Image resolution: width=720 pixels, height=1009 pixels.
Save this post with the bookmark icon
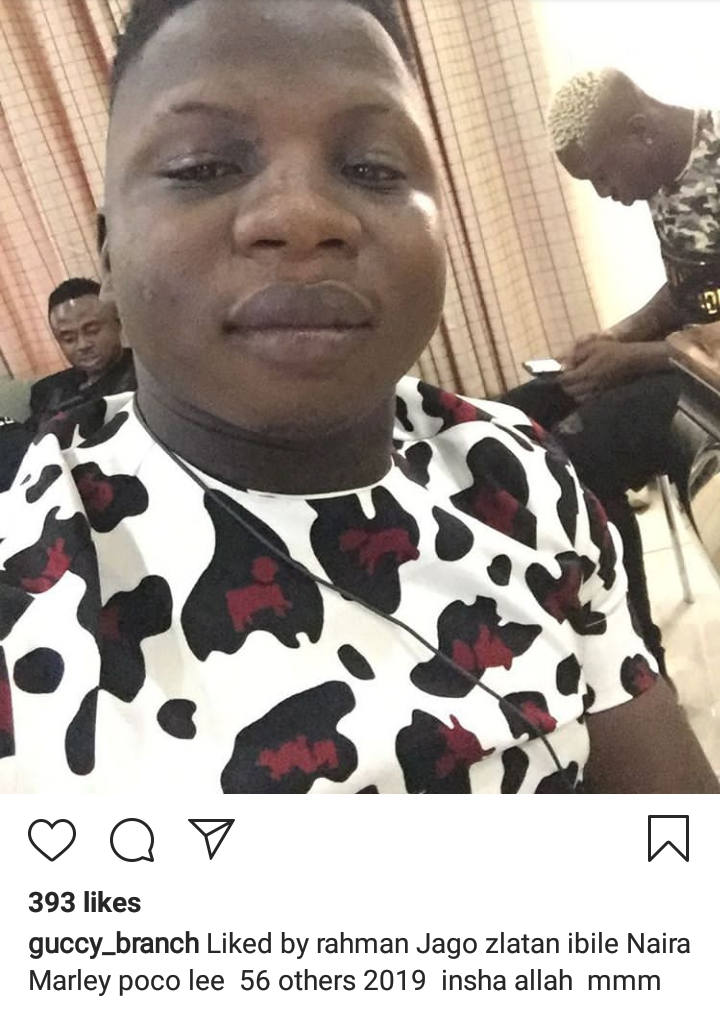point(668,838)
